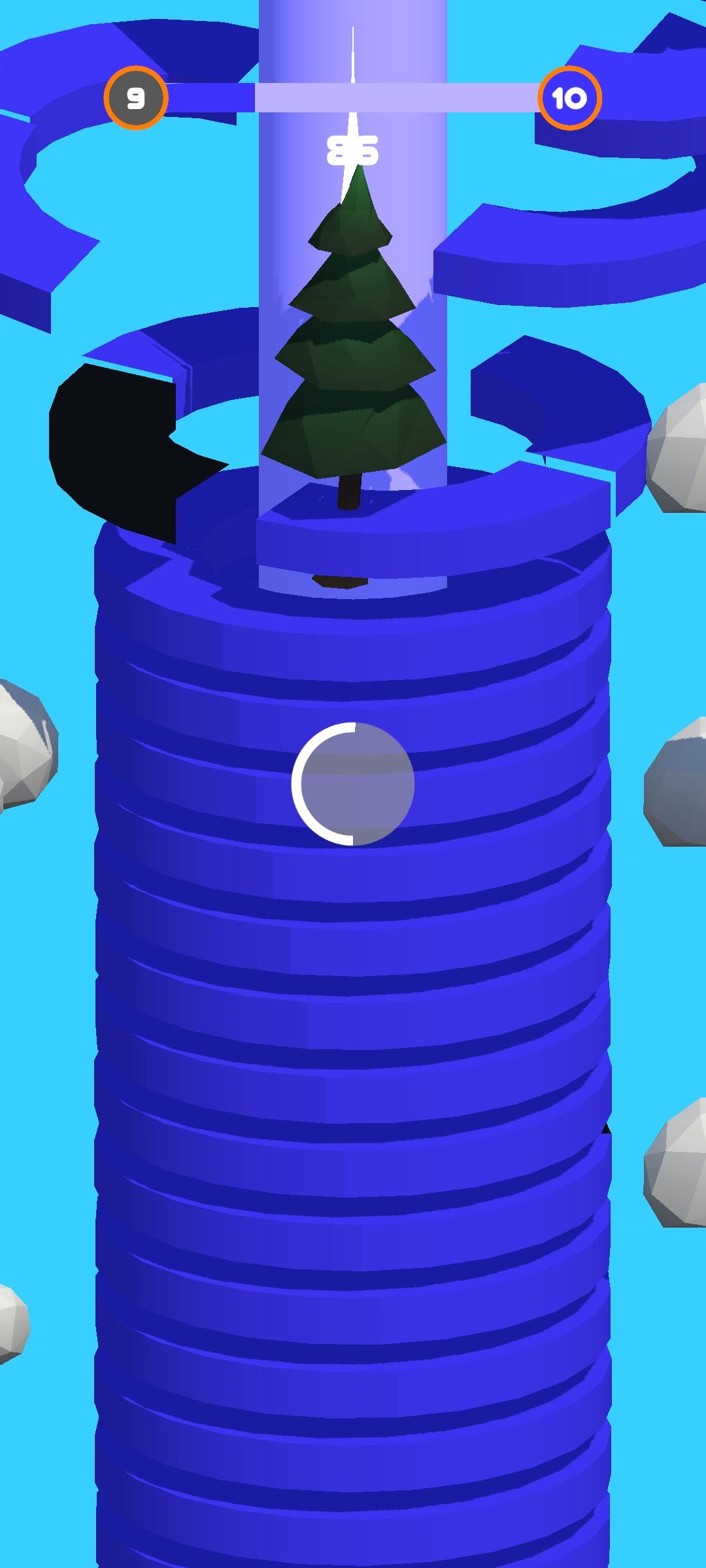
Task: Tap the score number 86
Action: (353, 152)
